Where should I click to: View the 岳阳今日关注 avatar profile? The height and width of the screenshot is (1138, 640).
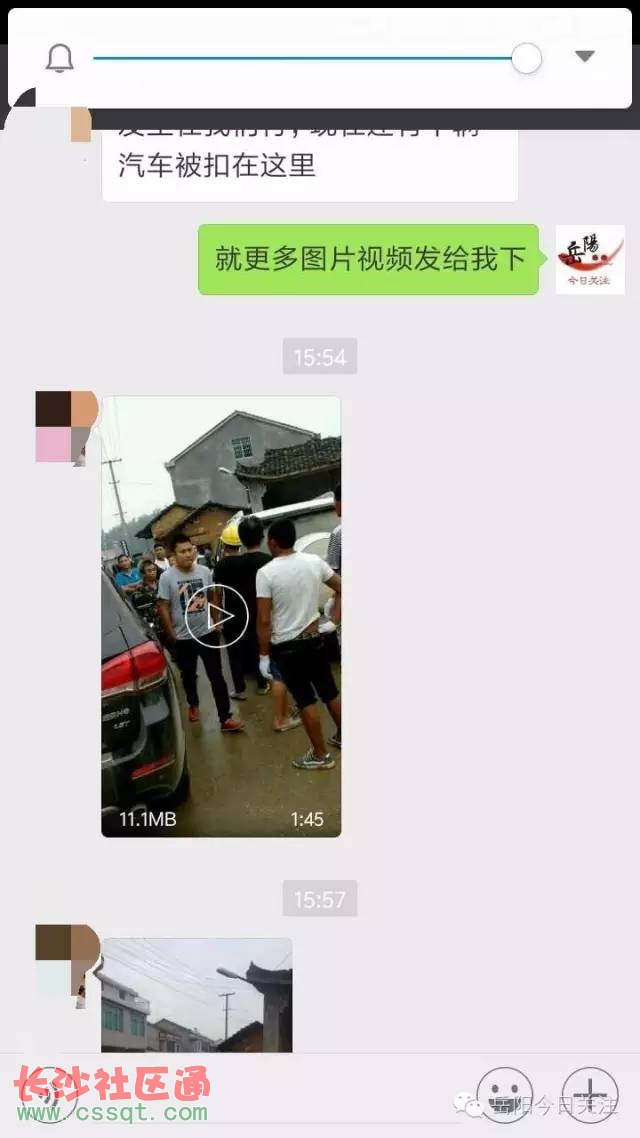click(x=590, y=259)
